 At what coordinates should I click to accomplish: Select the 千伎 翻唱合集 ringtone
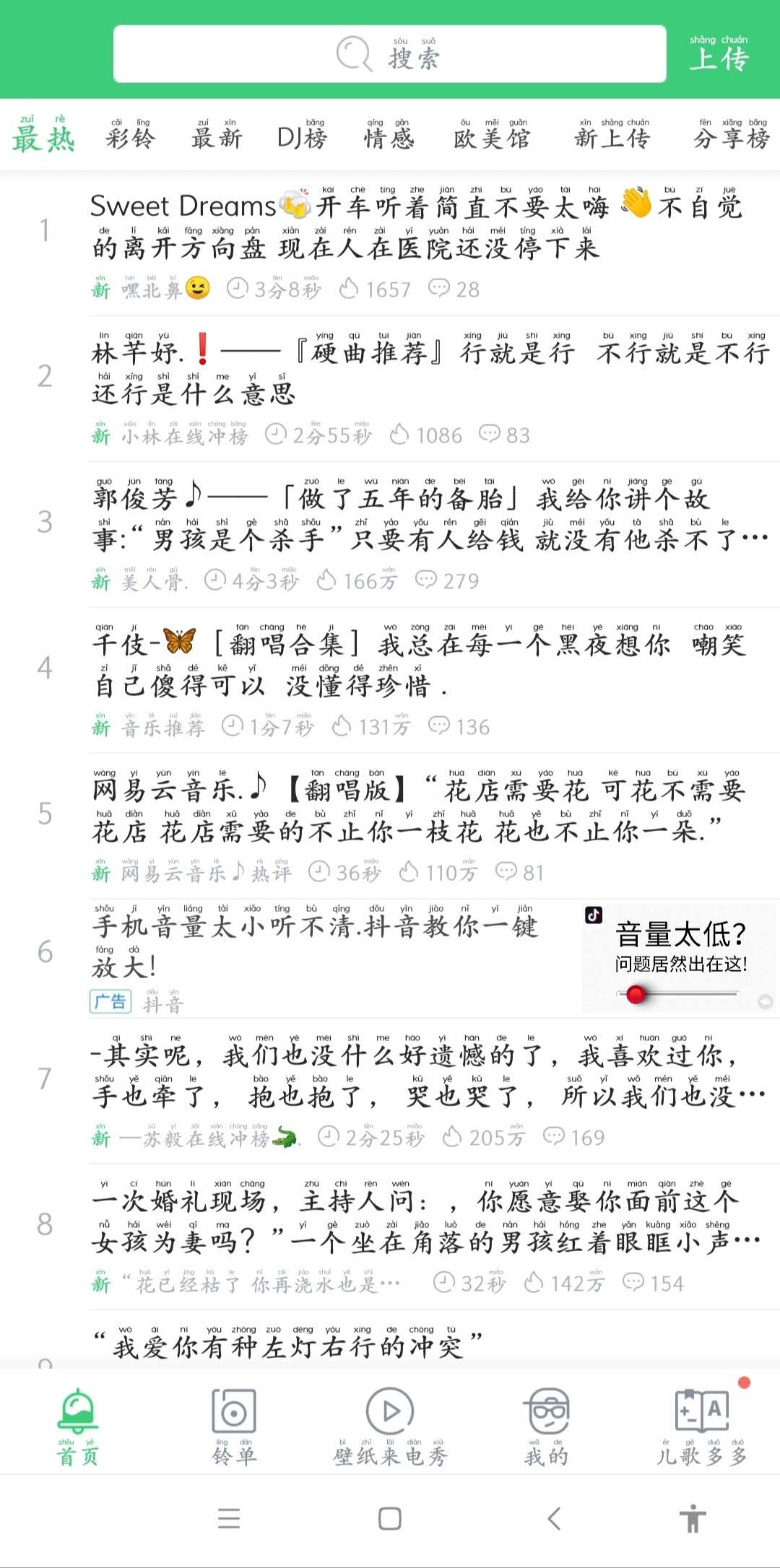pos(419,665)
